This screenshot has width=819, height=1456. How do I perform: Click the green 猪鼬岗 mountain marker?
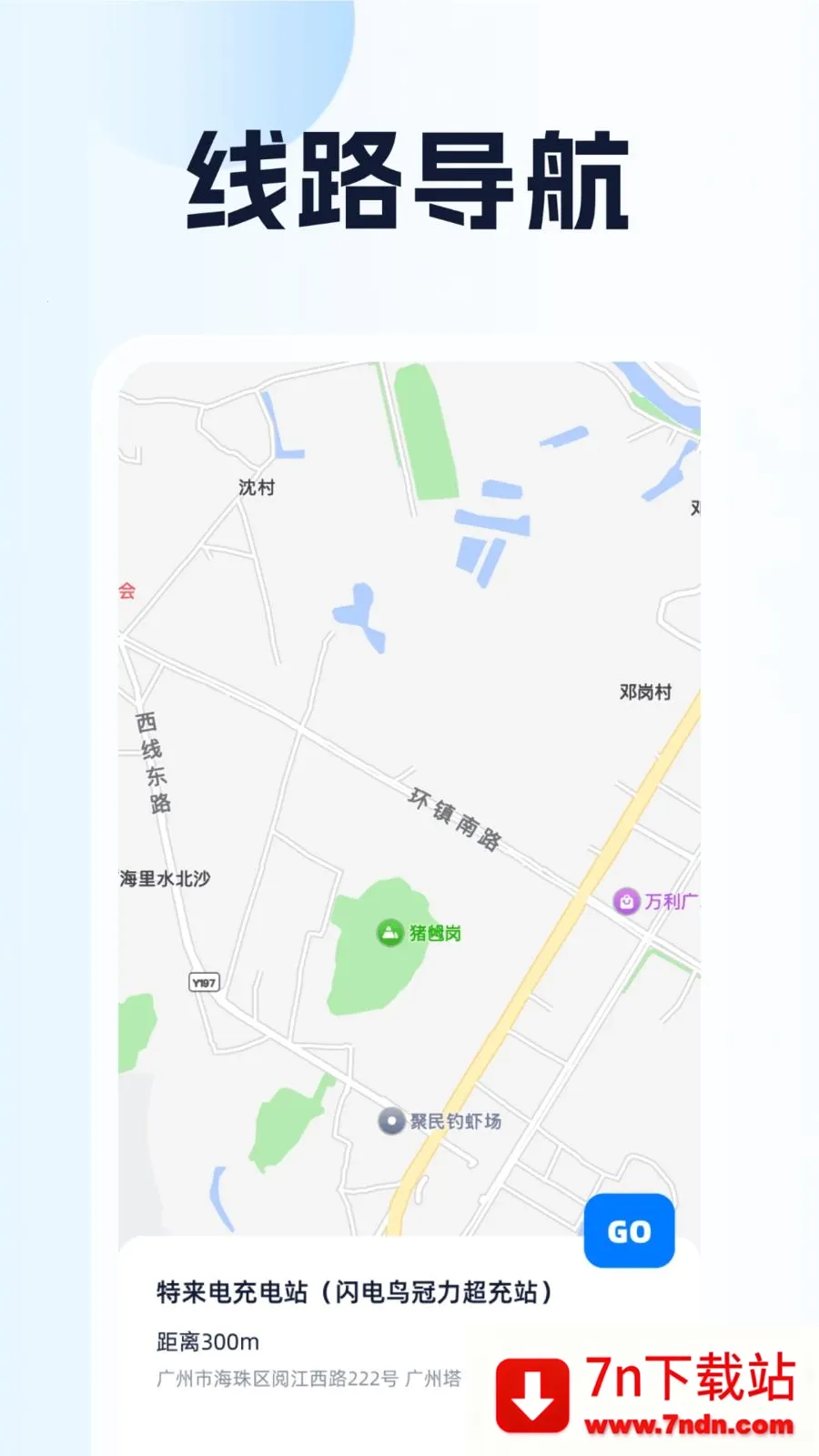tap(389, 933)
